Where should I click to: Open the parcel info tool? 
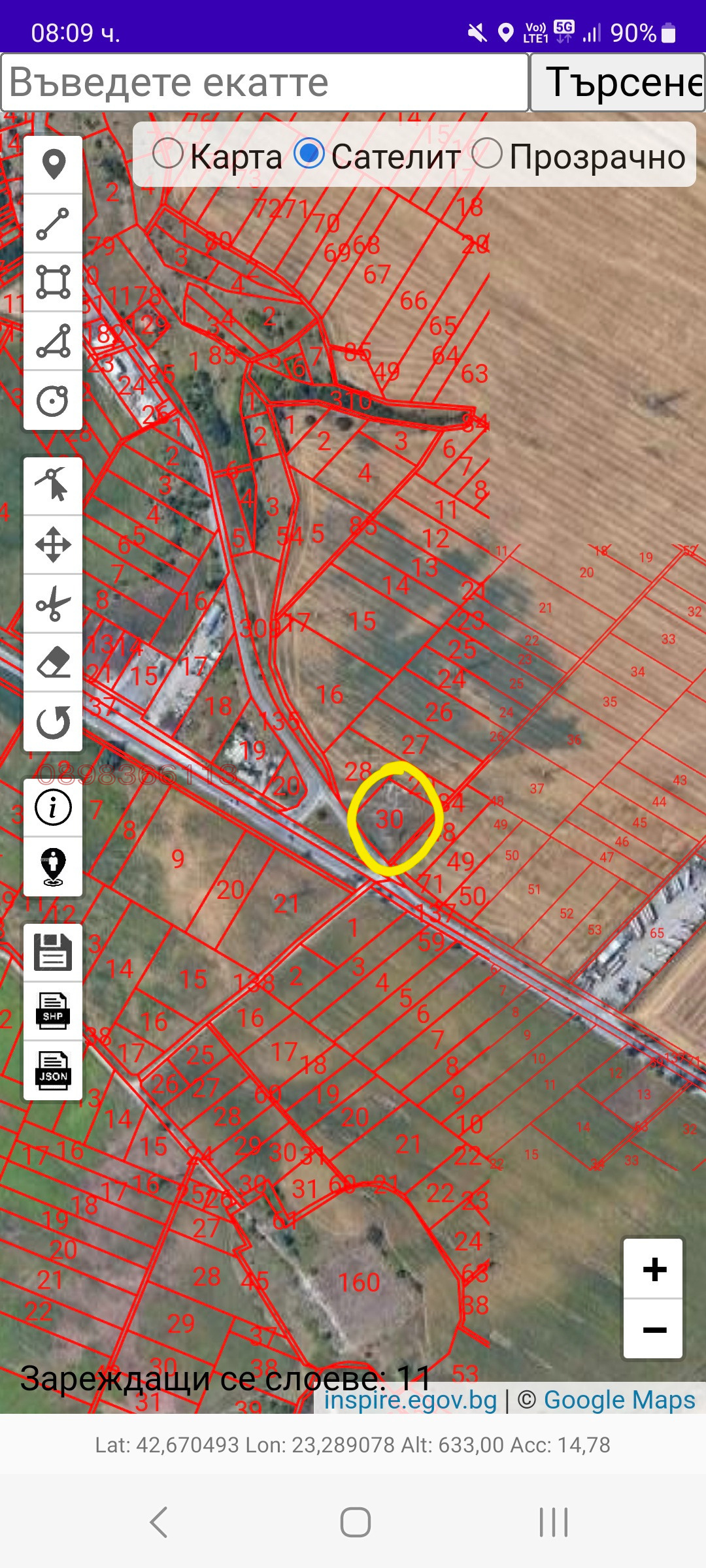(x=53, y=808)
